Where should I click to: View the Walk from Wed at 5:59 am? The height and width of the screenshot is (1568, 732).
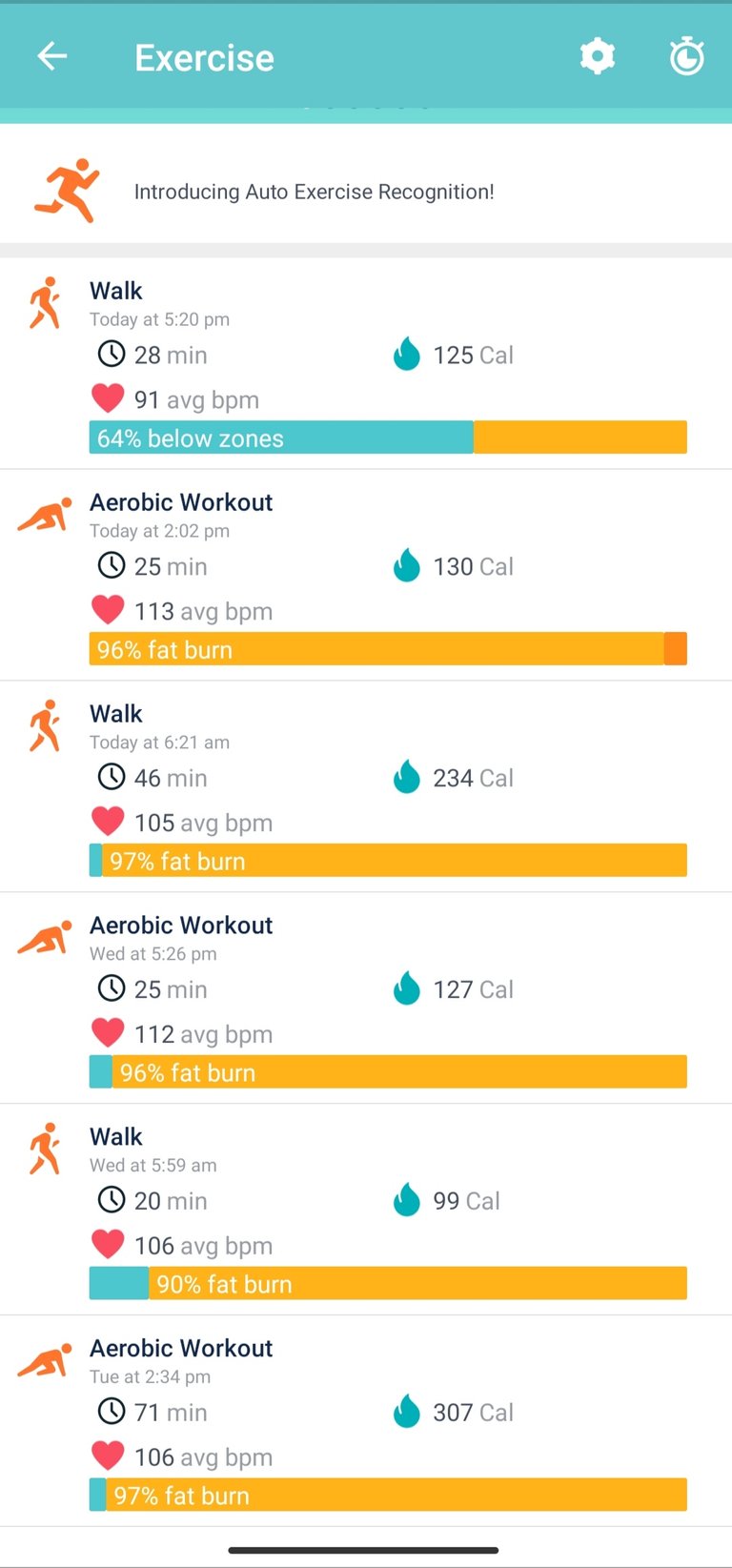pyautogui.click(x=366, y=1210)
